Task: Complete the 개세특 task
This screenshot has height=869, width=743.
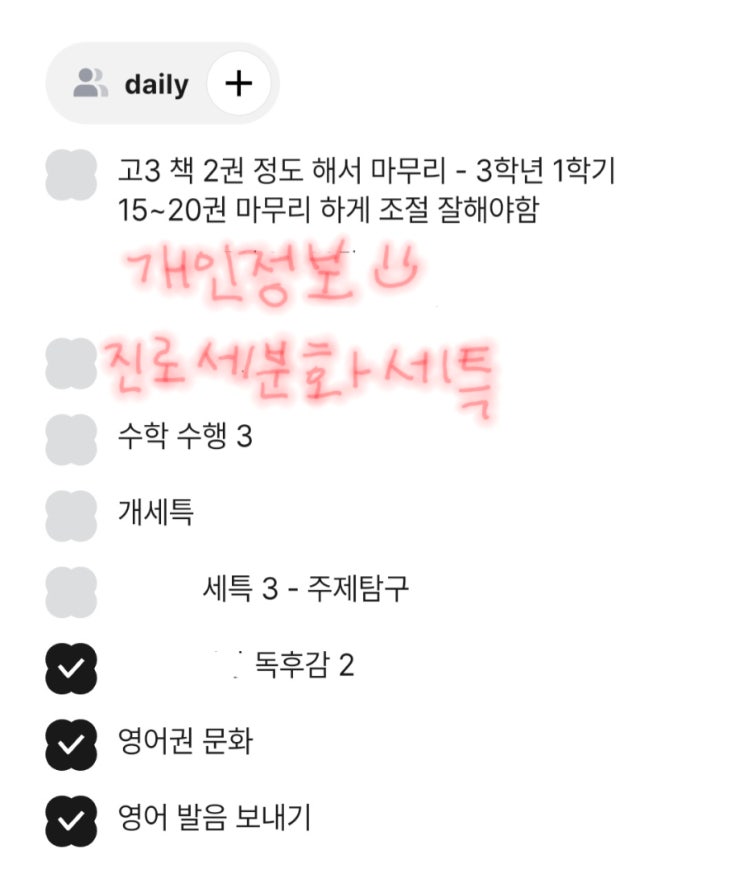Action: click(x=71, y=514)
